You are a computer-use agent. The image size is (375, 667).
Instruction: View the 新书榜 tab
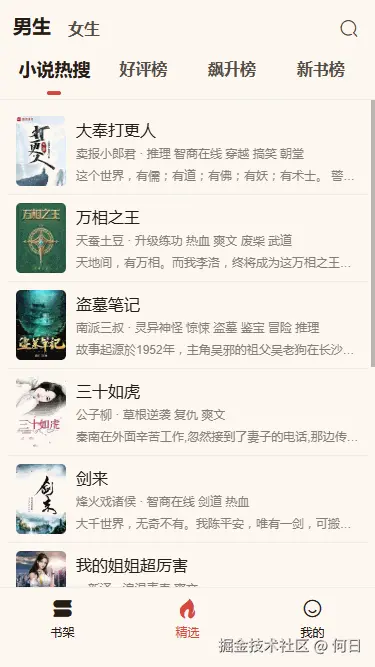[x=321, y=69]
